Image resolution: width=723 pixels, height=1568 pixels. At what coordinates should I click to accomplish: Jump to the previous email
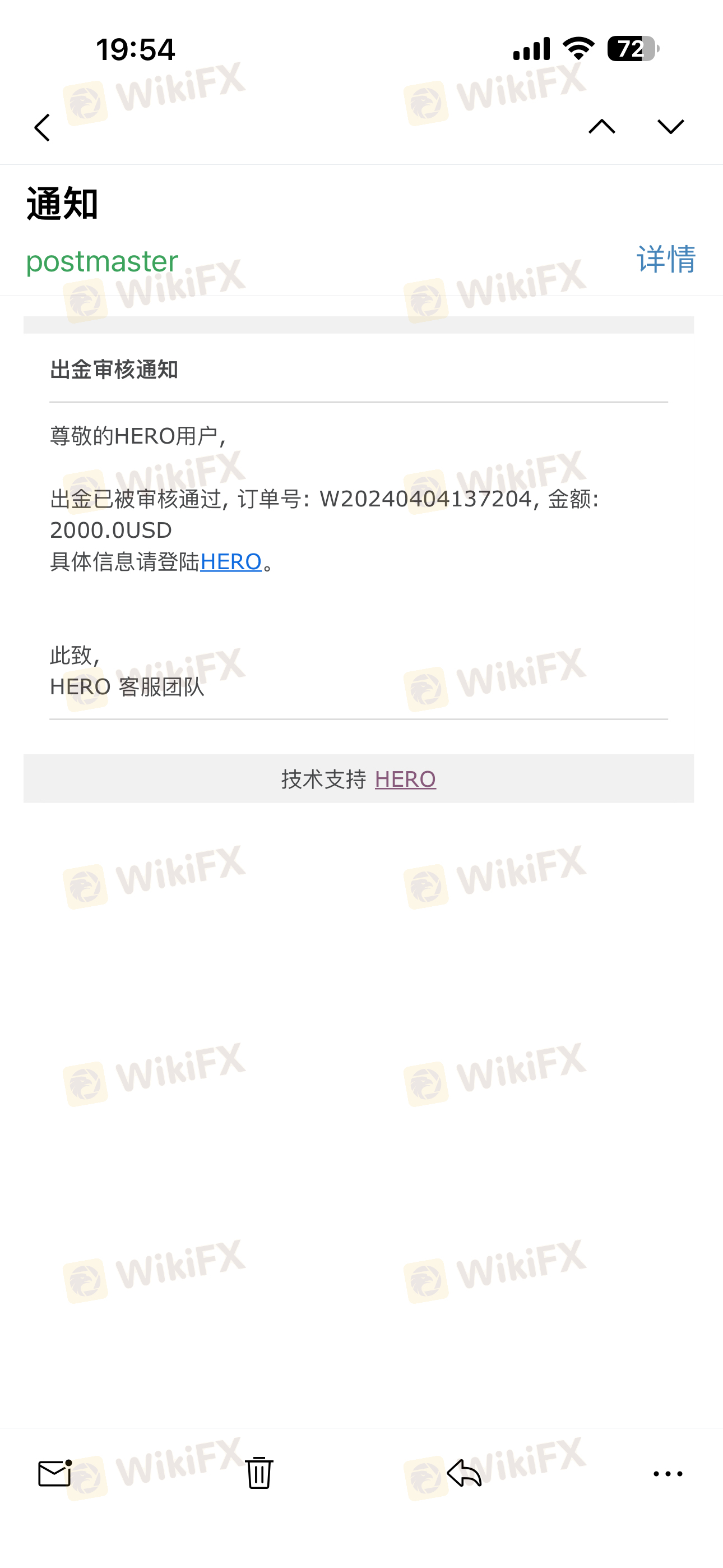(x=601, y=127)
